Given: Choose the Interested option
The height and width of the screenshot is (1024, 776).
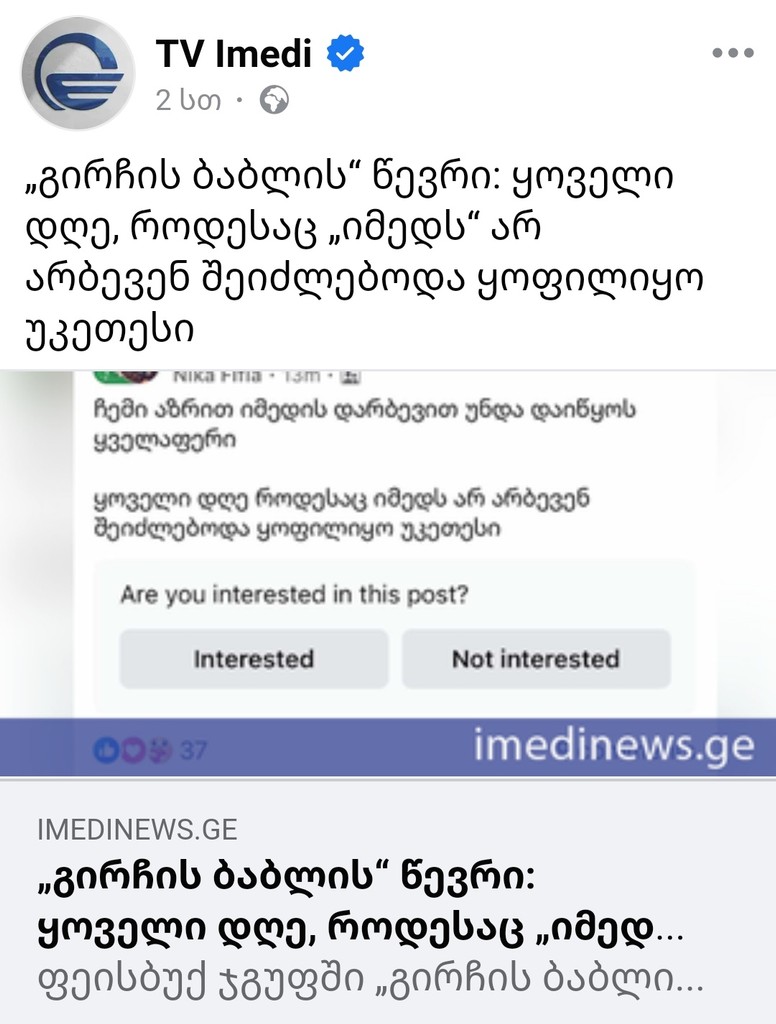Looking at the screenshot, I should pyautogui.click(x=253, y=659).
